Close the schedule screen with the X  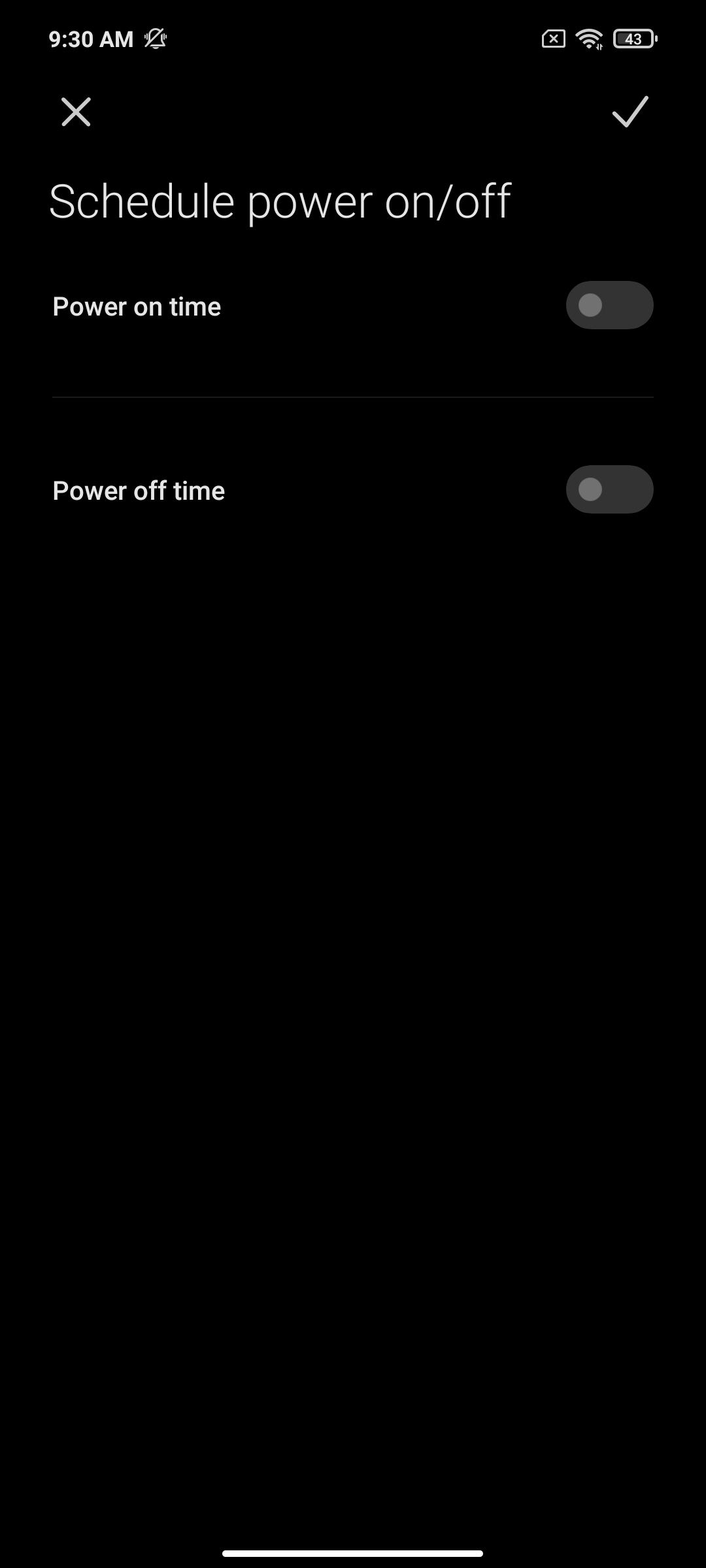point(76,112)
